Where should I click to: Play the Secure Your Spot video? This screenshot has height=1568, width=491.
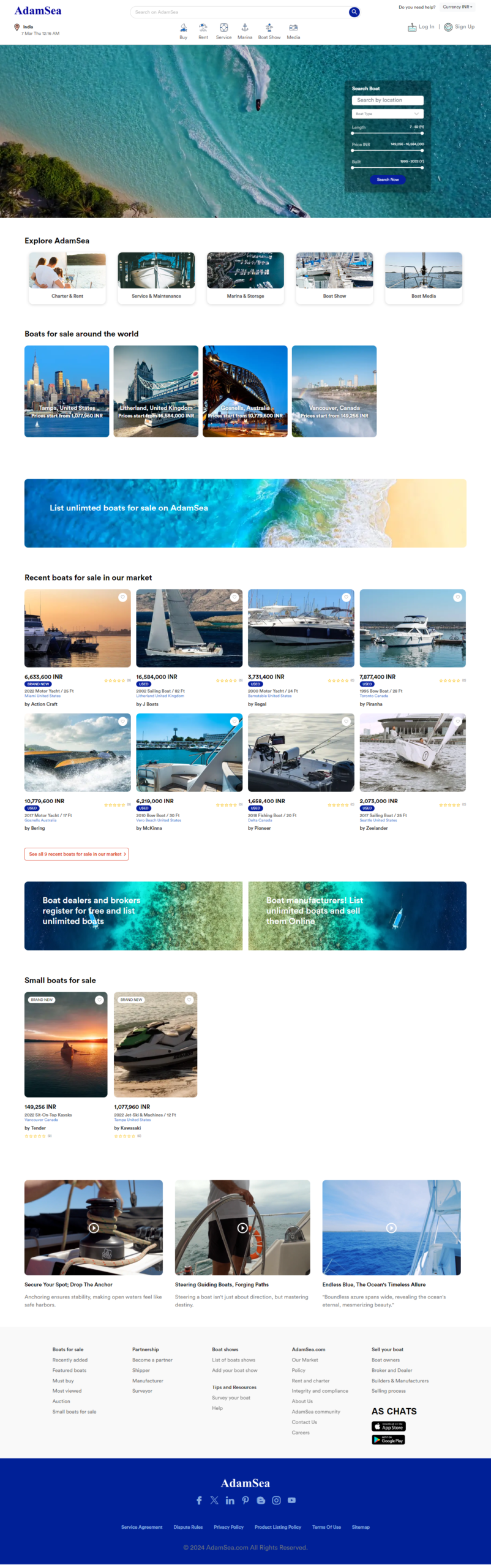click(x=94, y=1227)
